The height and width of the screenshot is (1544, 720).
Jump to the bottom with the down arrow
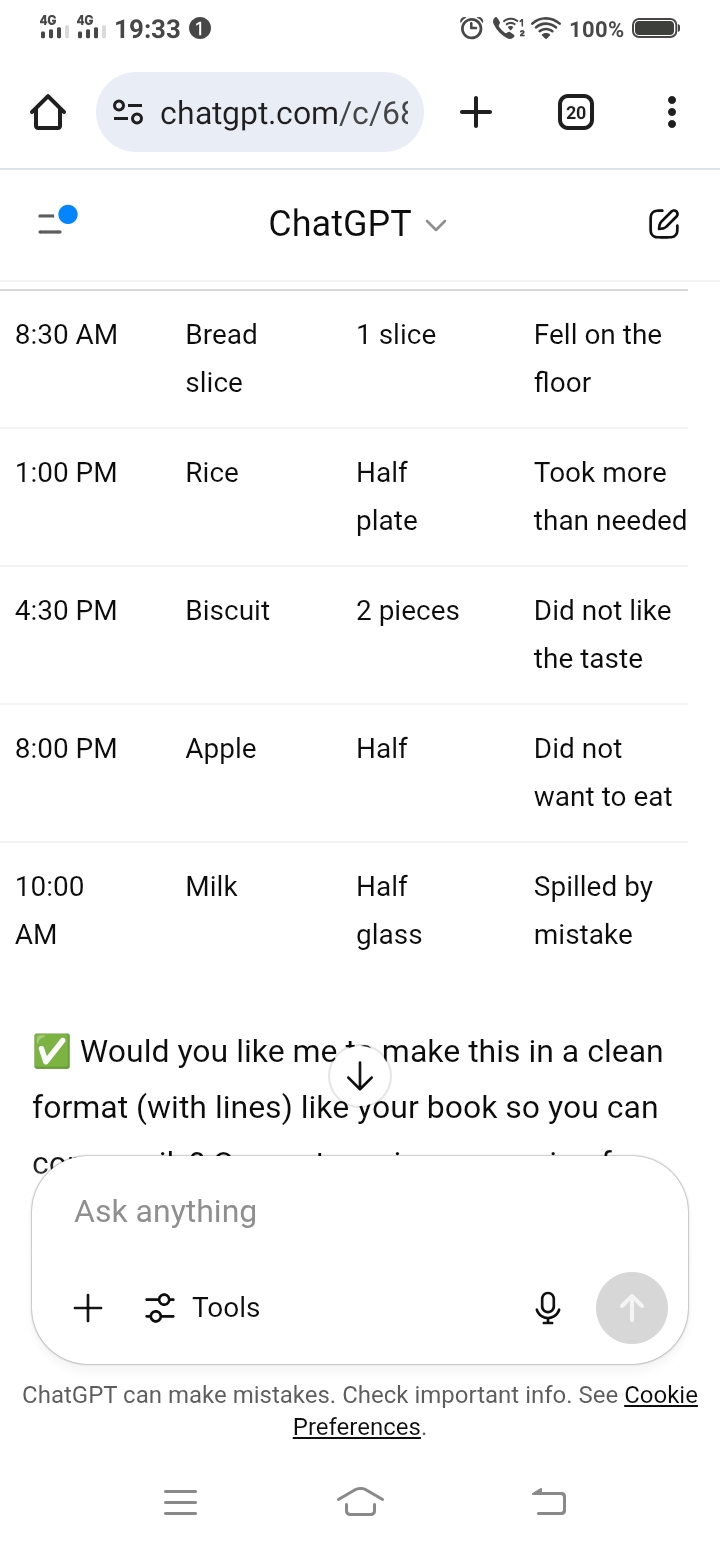tap(360, 1076)
